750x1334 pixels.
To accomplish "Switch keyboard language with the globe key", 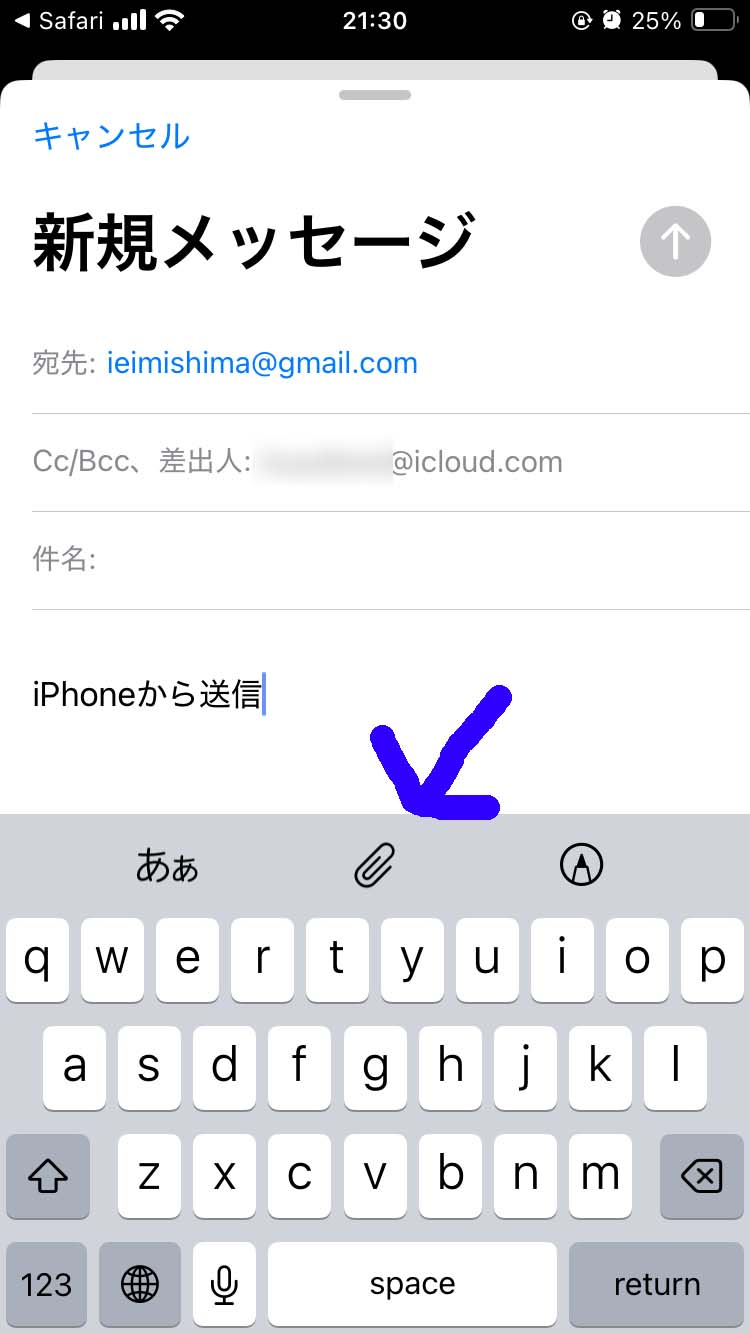I will point(140,1284).
